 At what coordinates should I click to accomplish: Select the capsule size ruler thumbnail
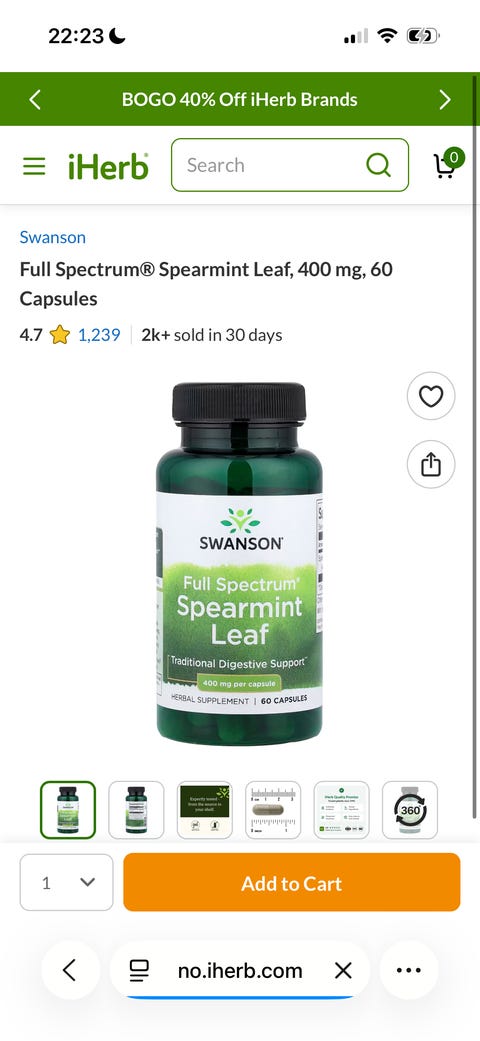click(273, 809)
